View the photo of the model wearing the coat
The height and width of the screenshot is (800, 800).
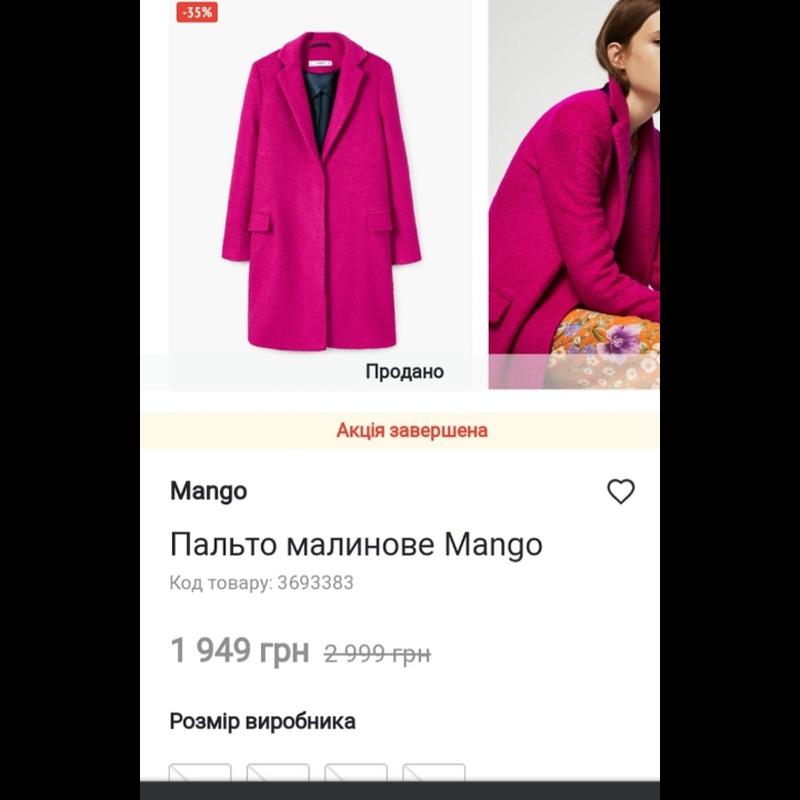(574, 195)
